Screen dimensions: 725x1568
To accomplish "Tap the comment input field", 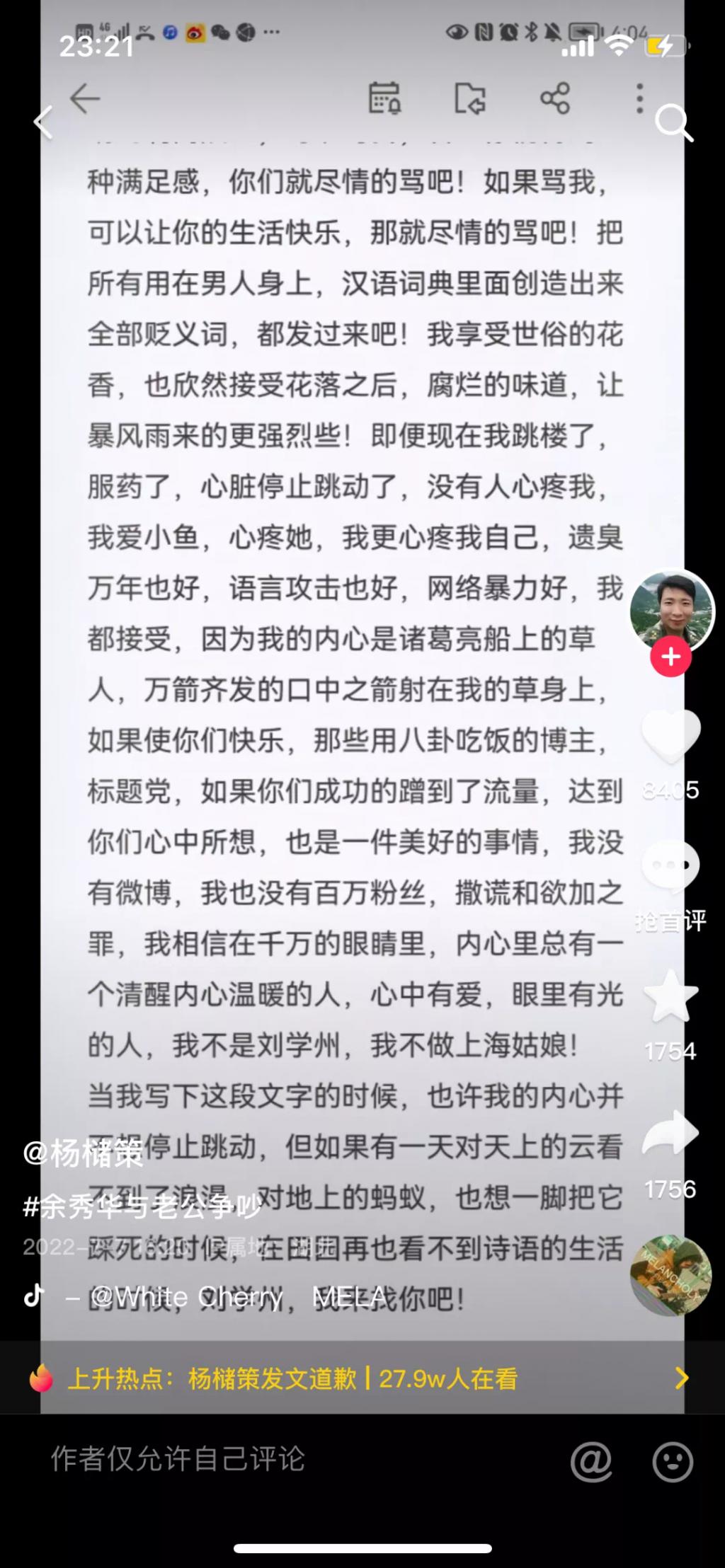I will pos(283,1460).
